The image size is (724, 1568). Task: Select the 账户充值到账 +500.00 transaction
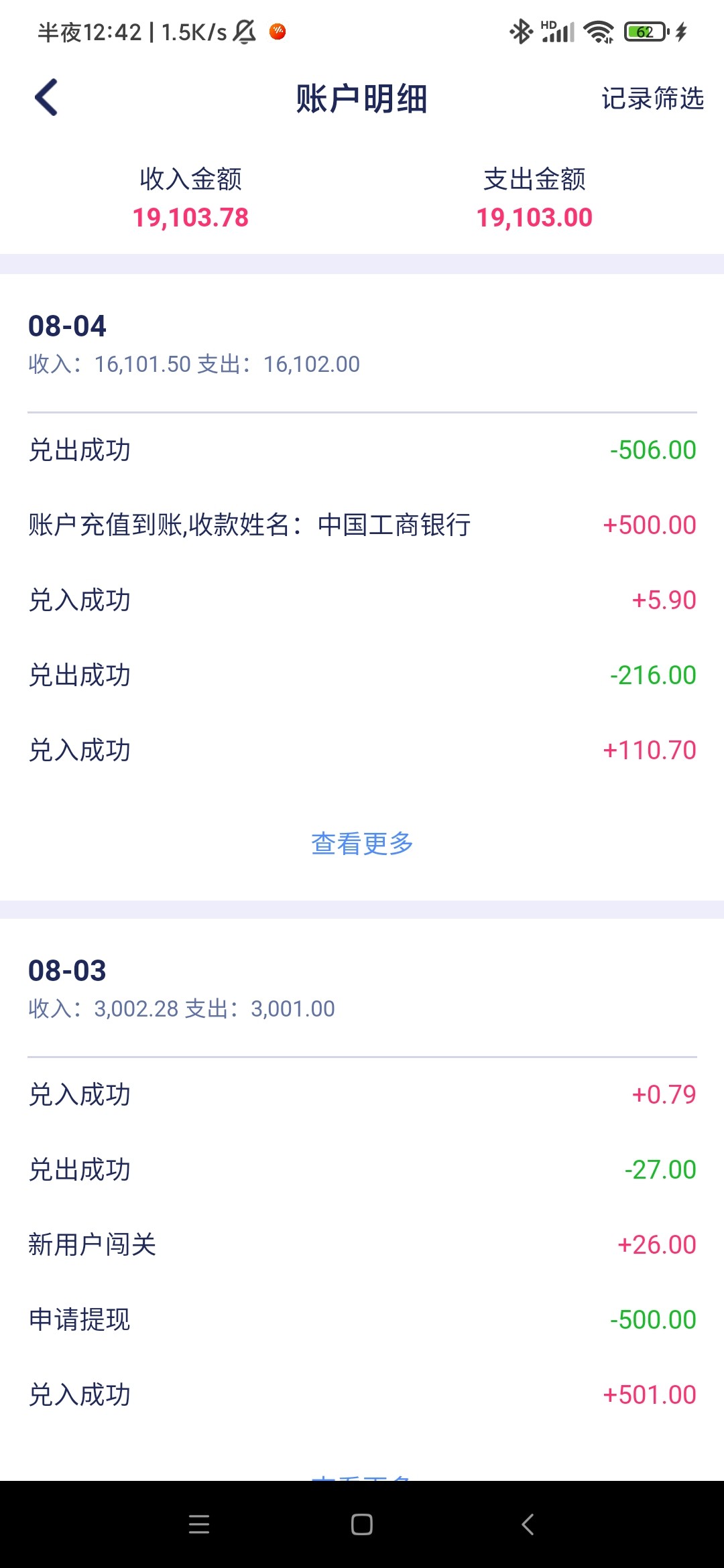point(362,525)
